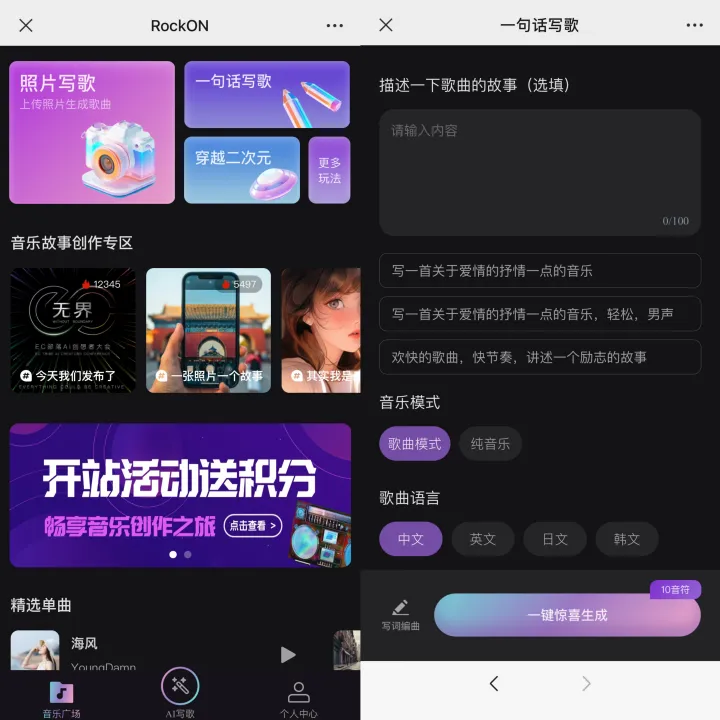Switch to the 音乐广场 tab
720x720 pixels.
61,697
